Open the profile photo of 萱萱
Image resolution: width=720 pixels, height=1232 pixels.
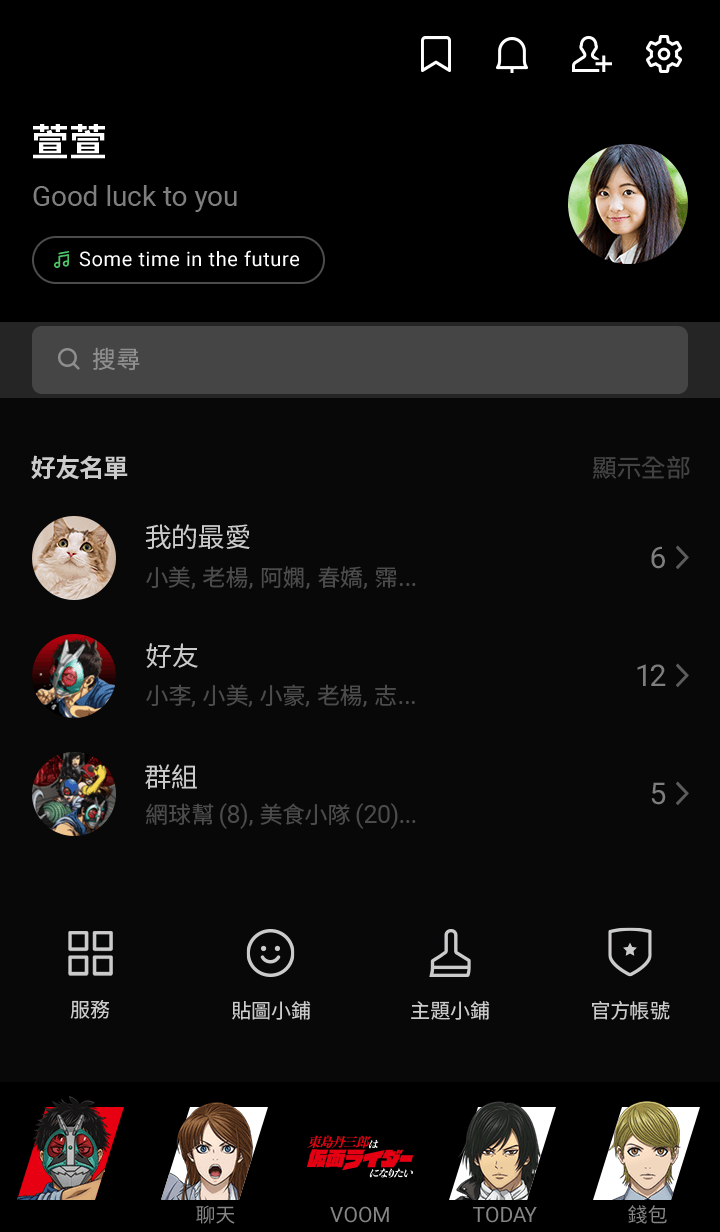point(628,204)
